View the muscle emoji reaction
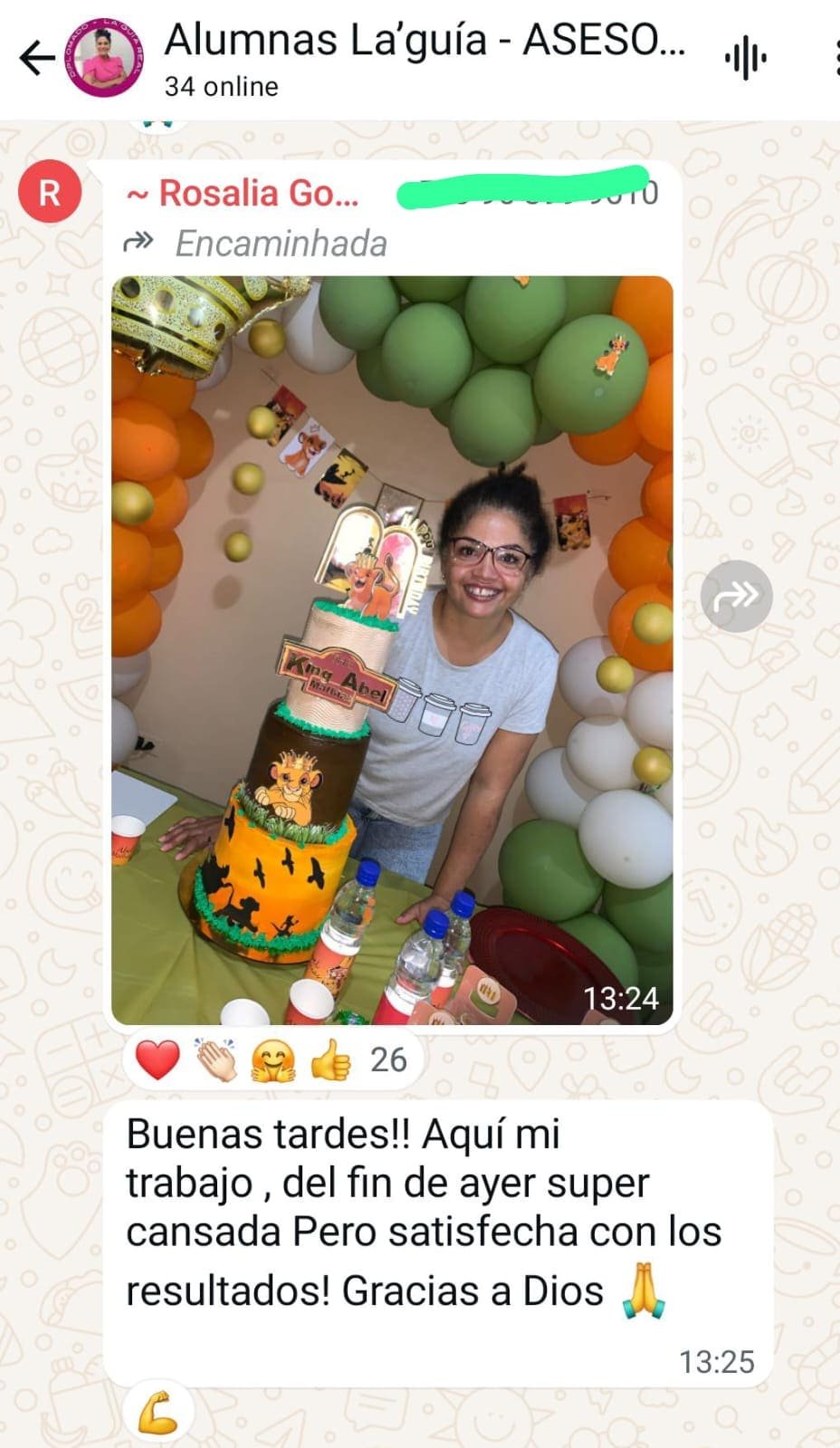Screen dimensions: 840x1448 click(158, 1413)
